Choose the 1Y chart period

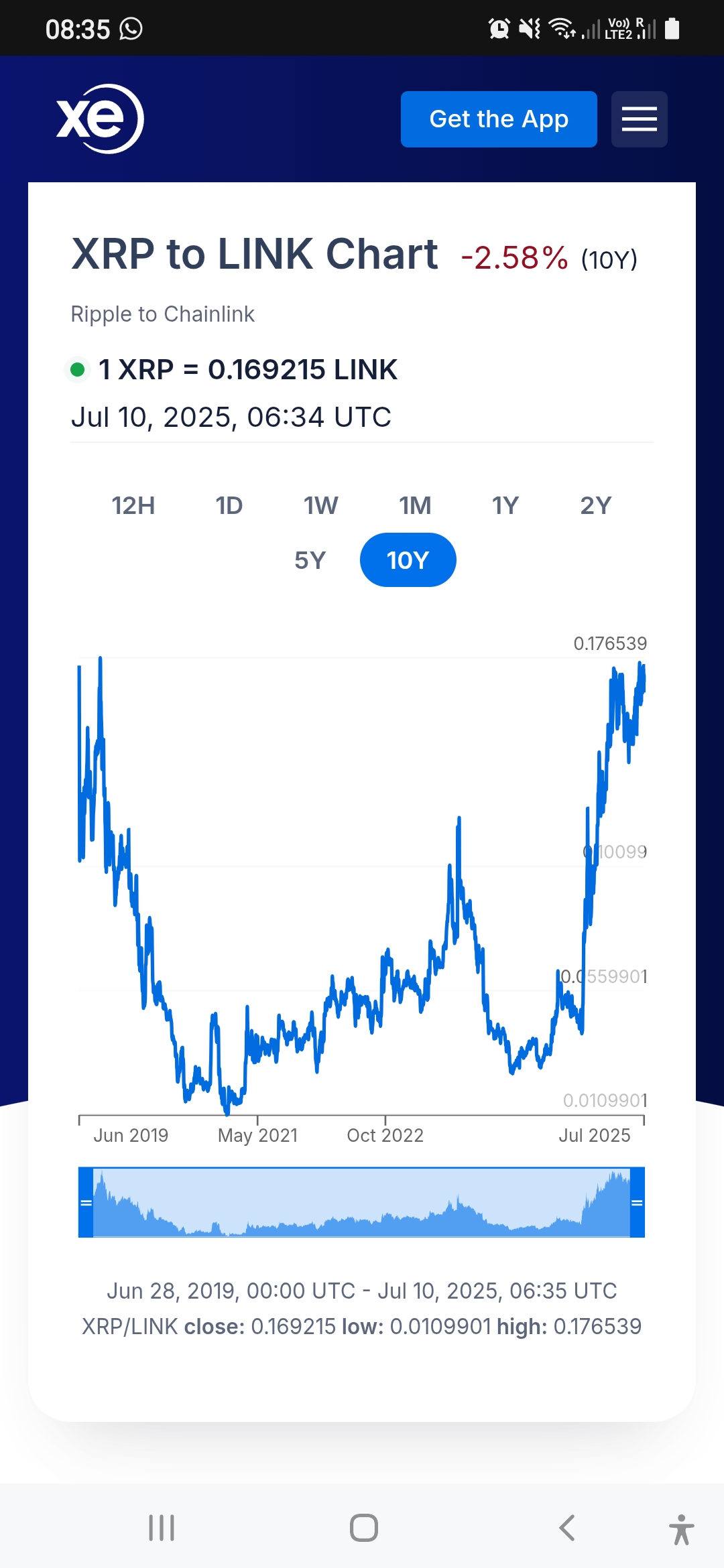[505, 505]
